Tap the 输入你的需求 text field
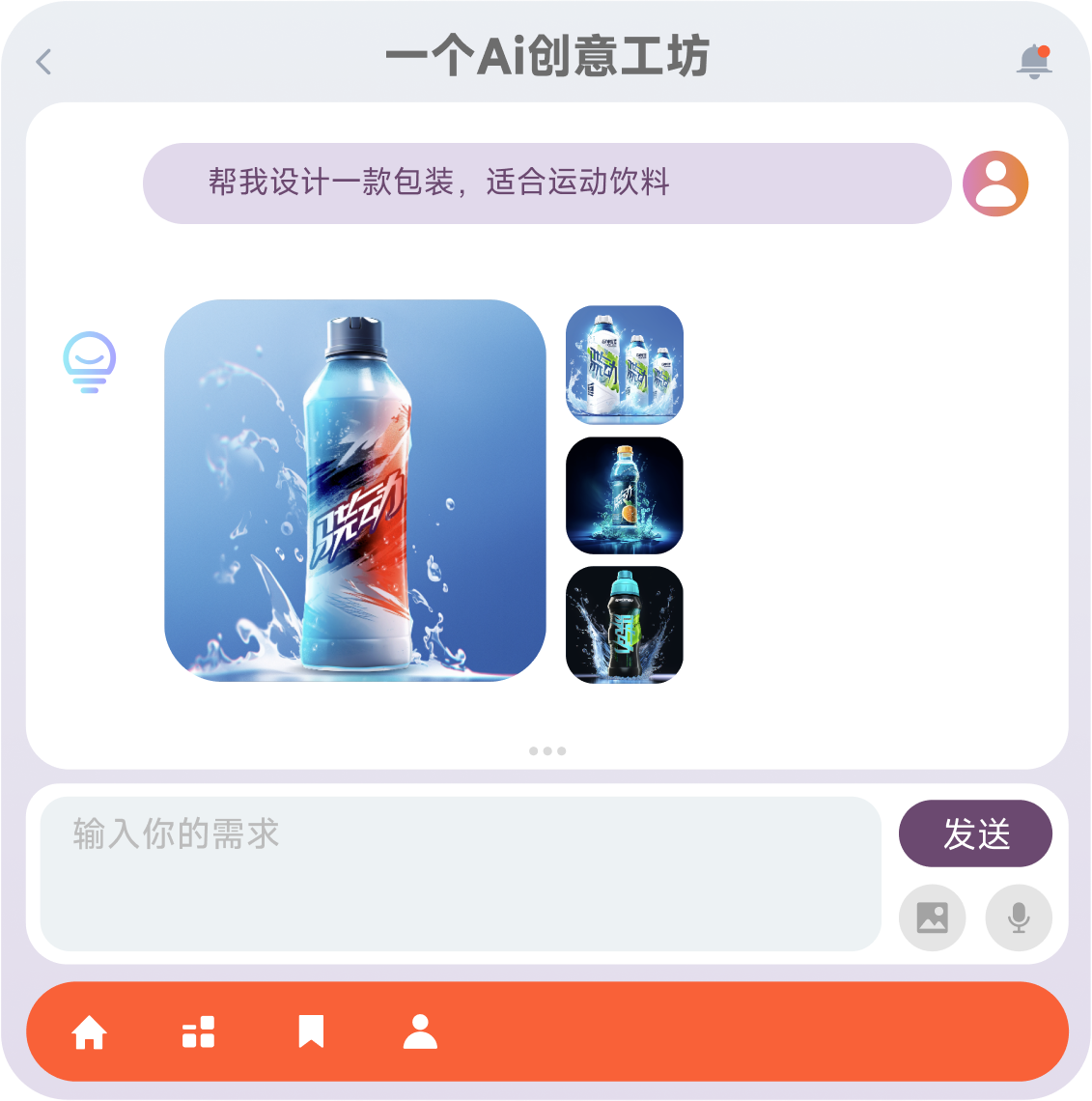Screen dimensions: 1092x1101 [461, 873]
